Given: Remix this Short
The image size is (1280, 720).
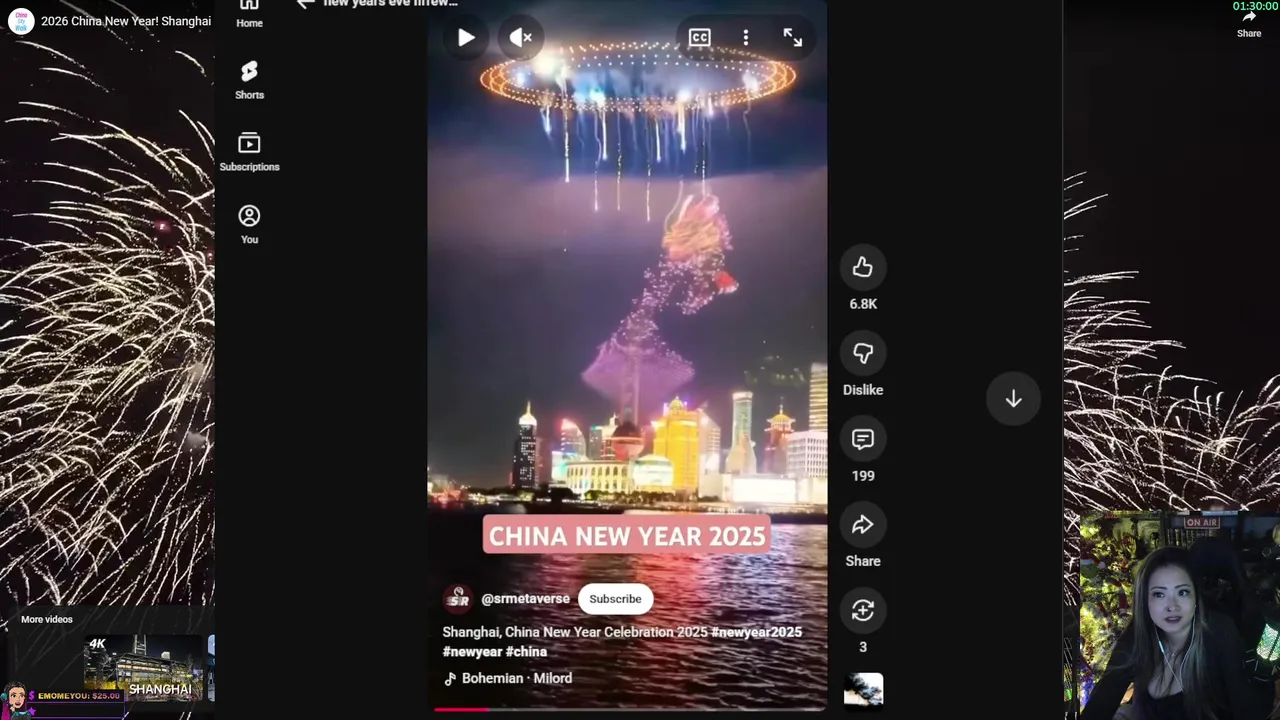Looking at the screenshot, I should [x=863, y=611].
